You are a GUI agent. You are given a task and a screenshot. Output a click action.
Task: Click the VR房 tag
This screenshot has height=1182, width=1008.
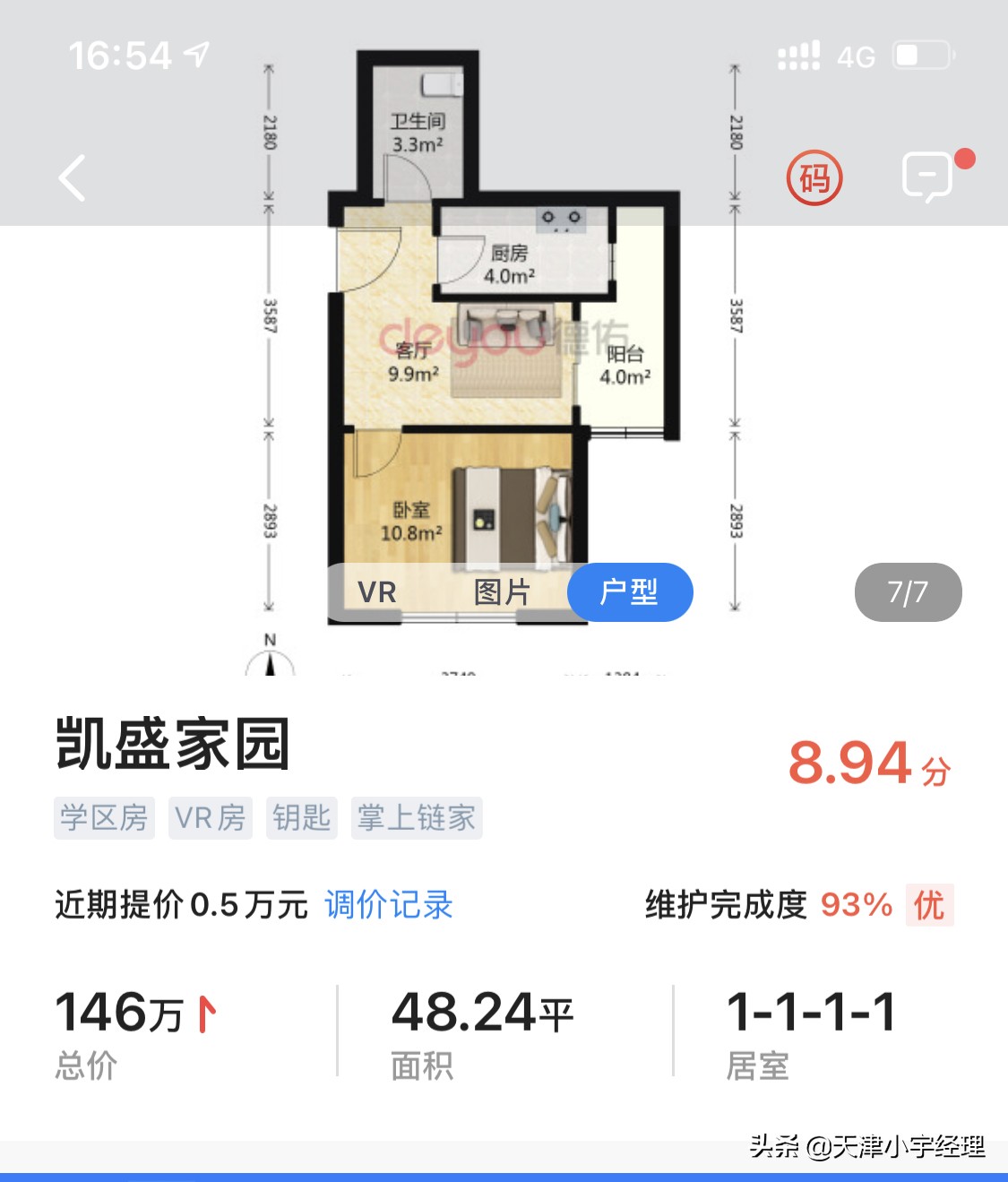click(211, 817)
